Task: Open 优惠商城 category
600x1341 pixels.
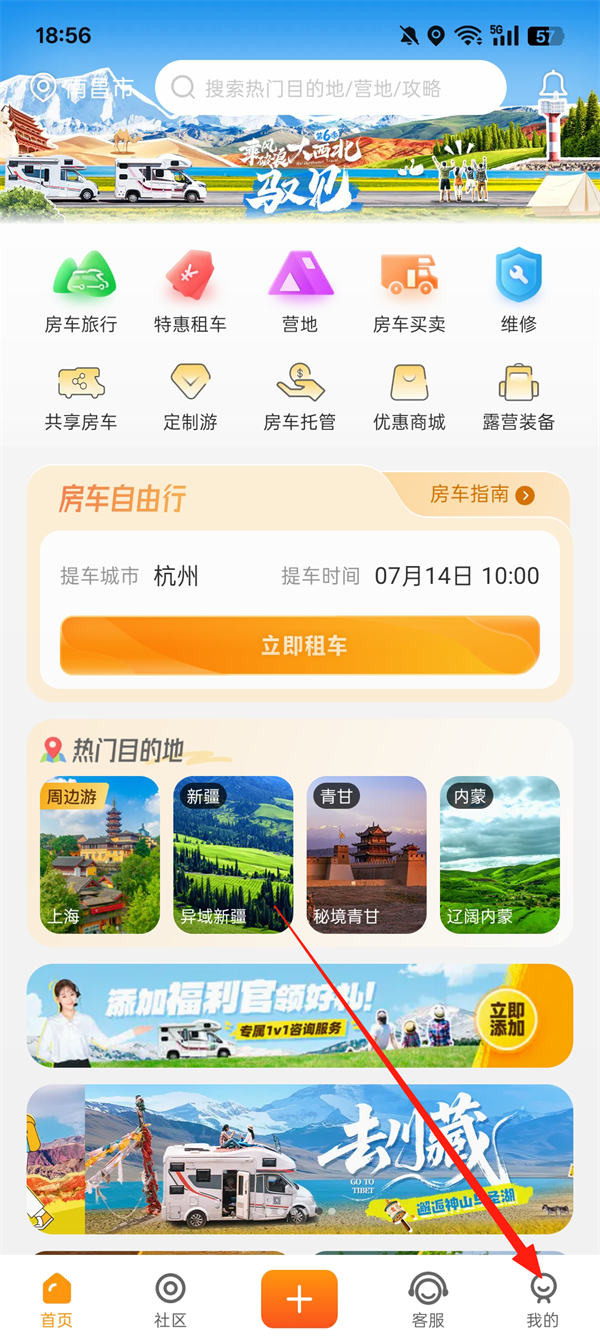Action: click(x=409, y=396)
